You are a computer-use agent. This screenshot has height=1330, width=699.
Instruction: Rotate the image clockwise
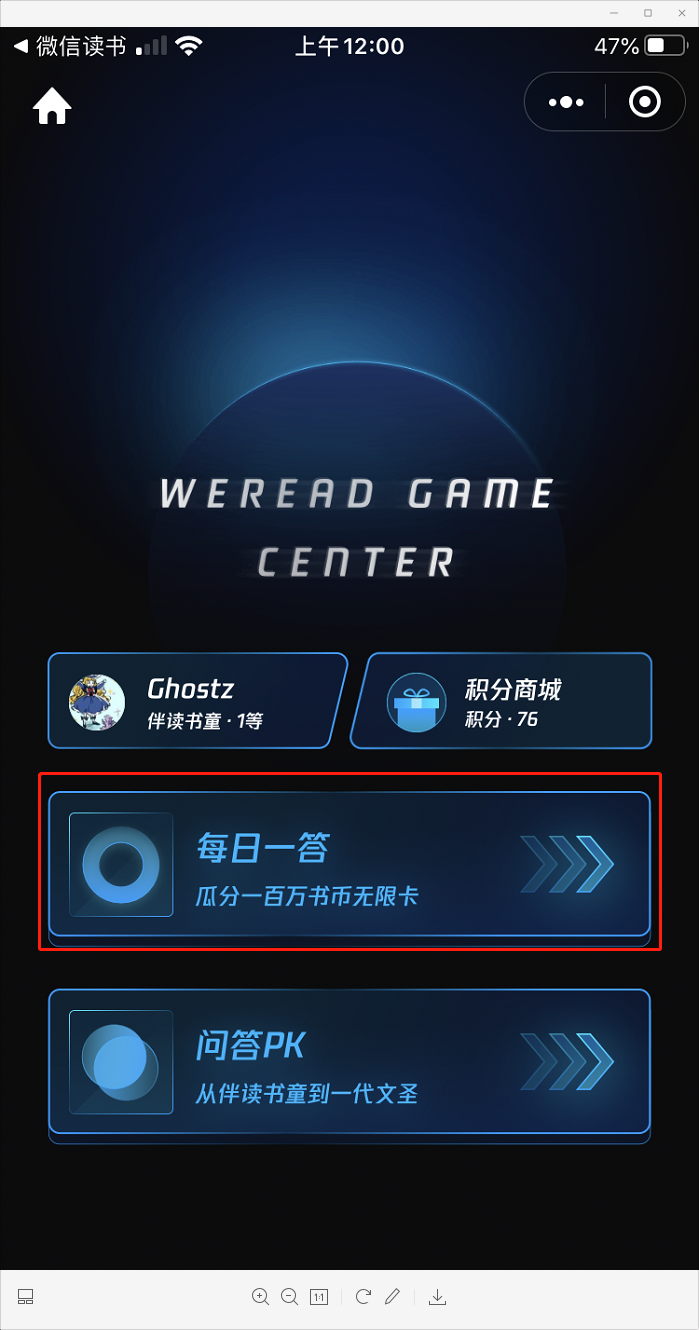click(x=363, y=1297)
